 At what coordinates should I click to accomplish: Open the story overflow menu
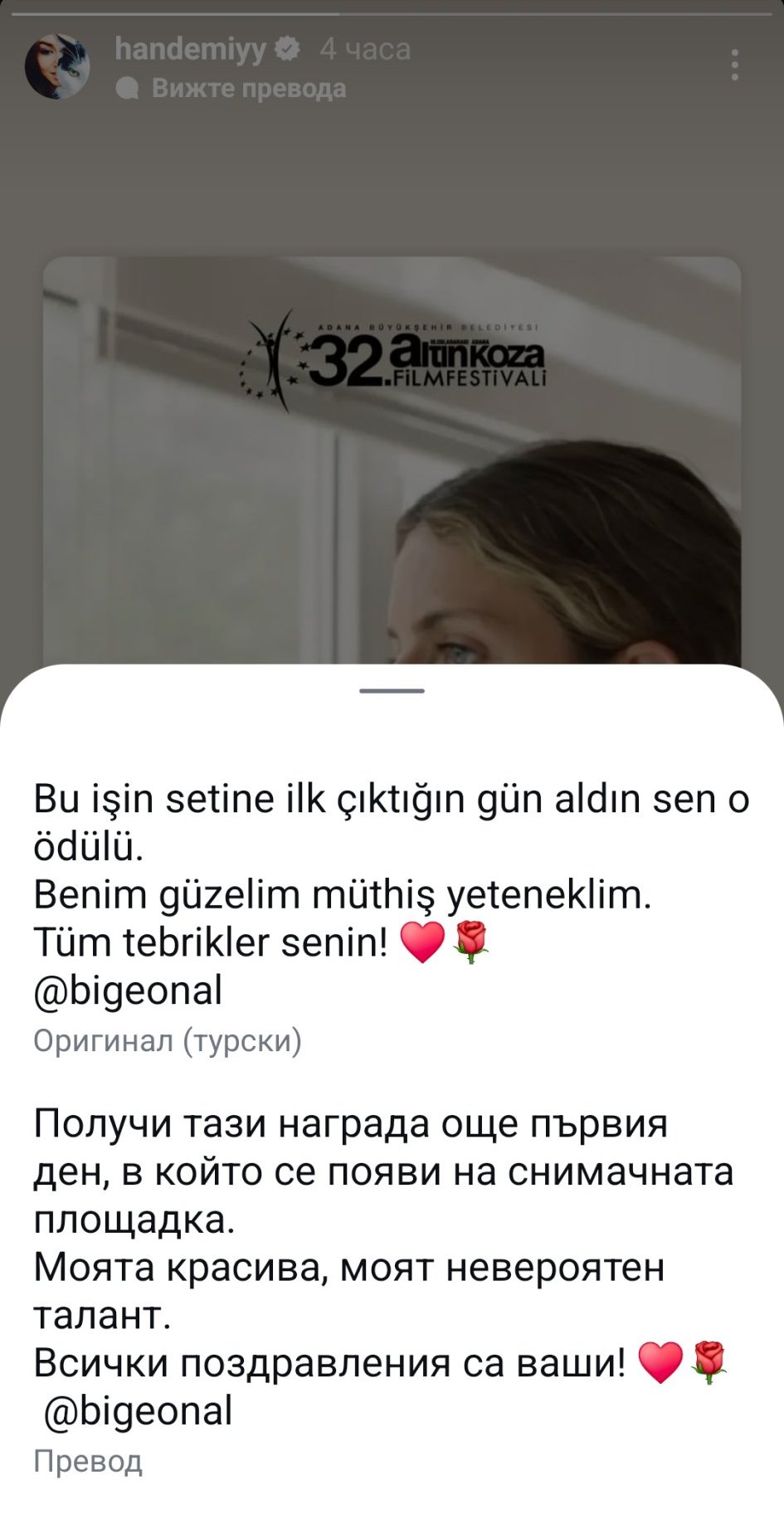[x=734, y=65]
